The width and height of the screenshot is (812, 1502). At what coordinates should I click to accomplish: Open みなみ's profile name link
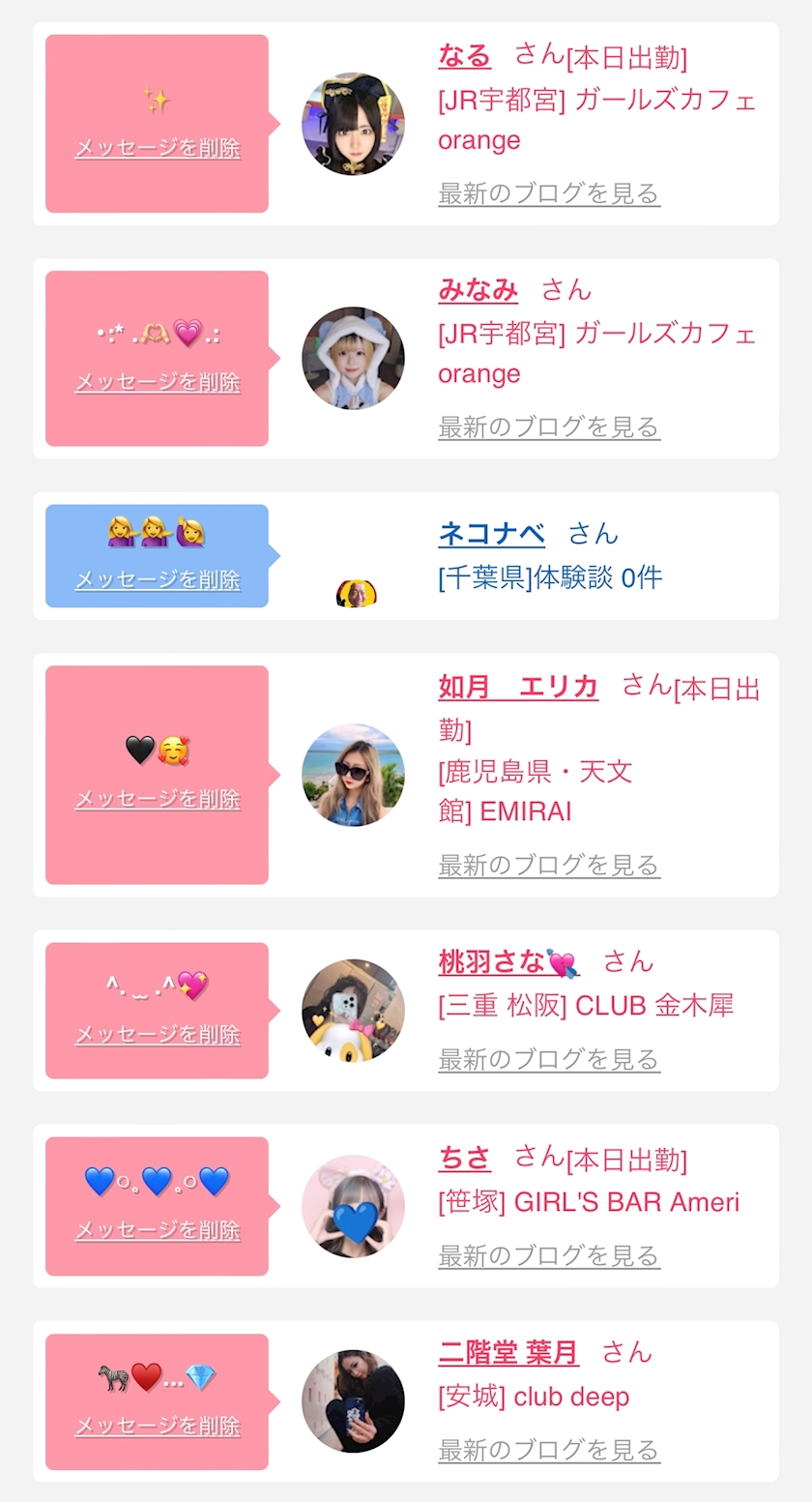(x=478, y=289)
